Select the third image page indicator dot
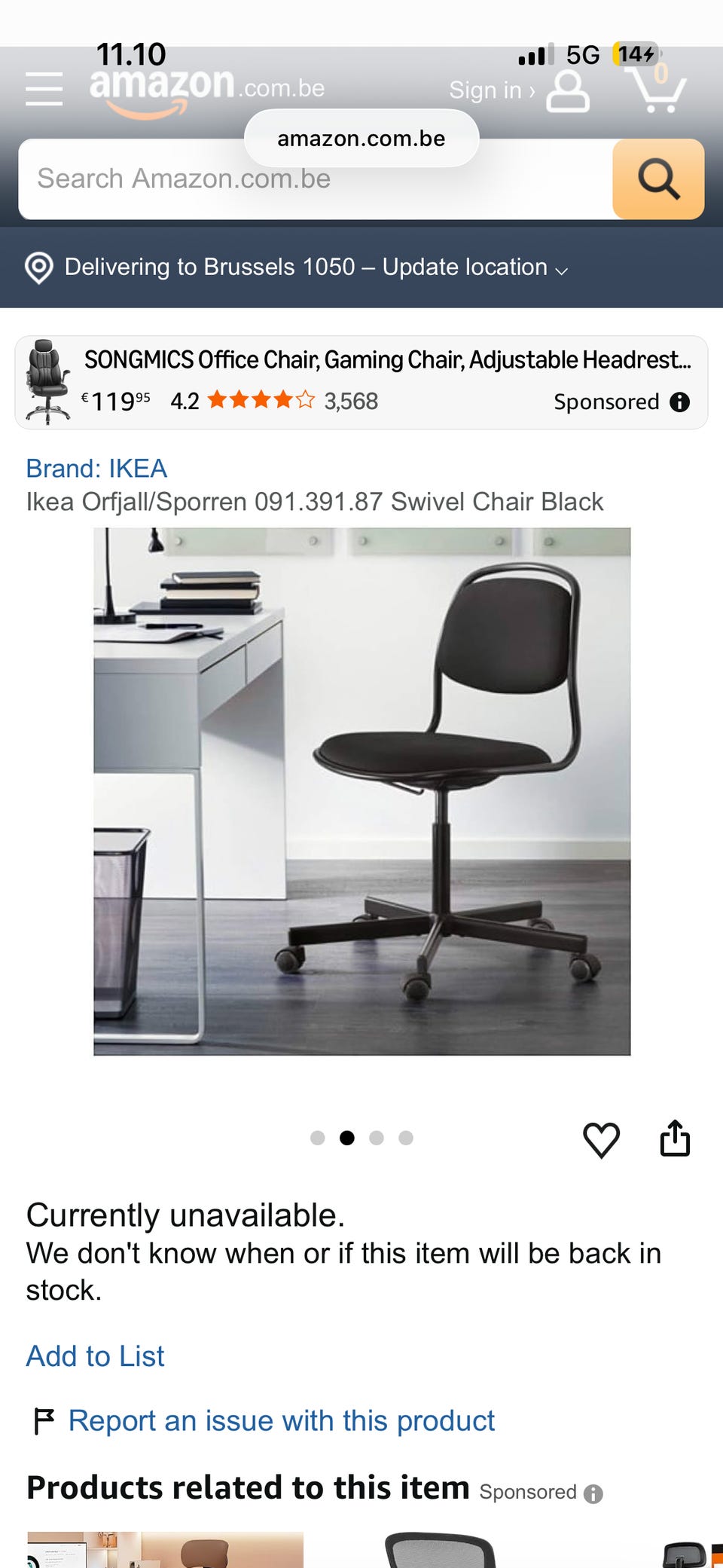Screen dimensions: 723x1568 tap(377, 1138)
